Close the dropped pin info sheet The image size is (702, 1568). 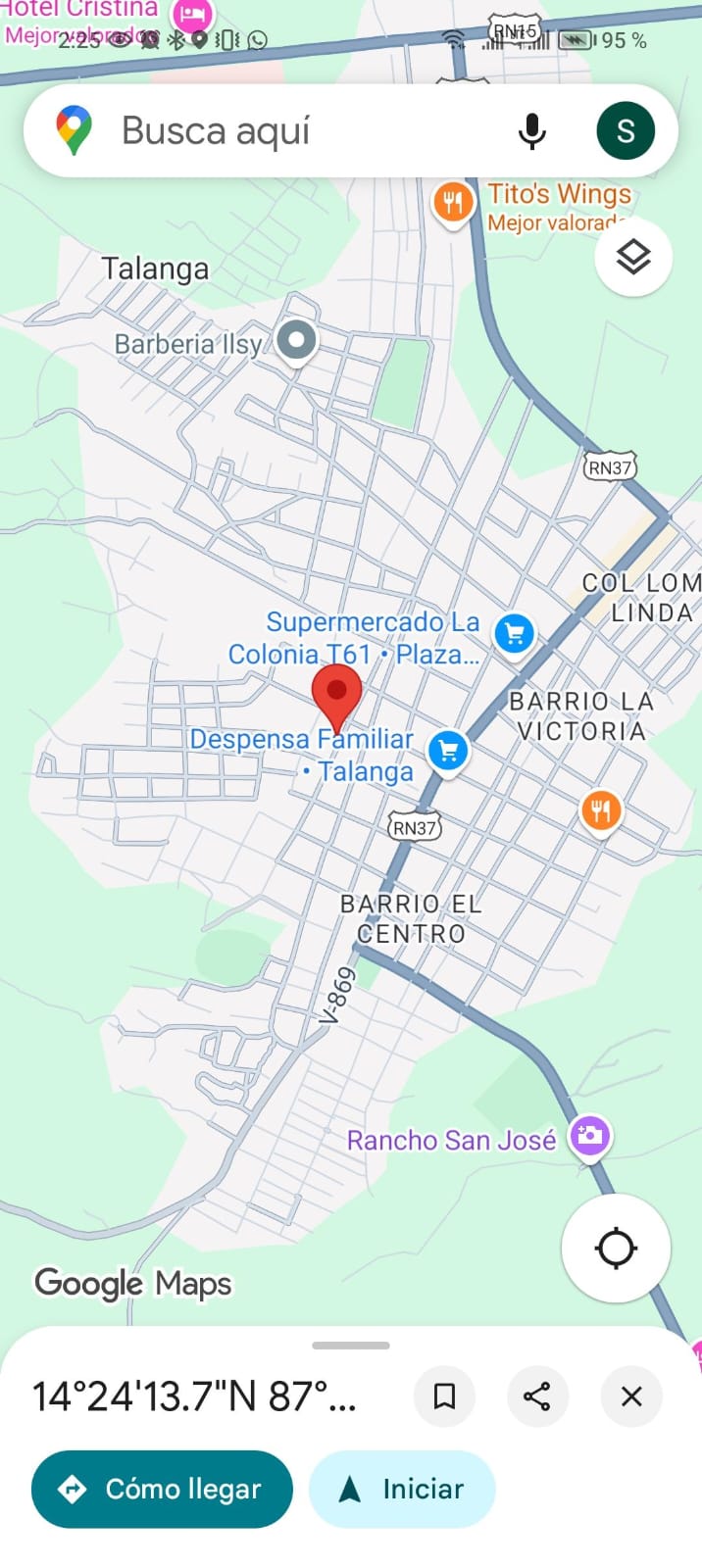coord(631,1396)
